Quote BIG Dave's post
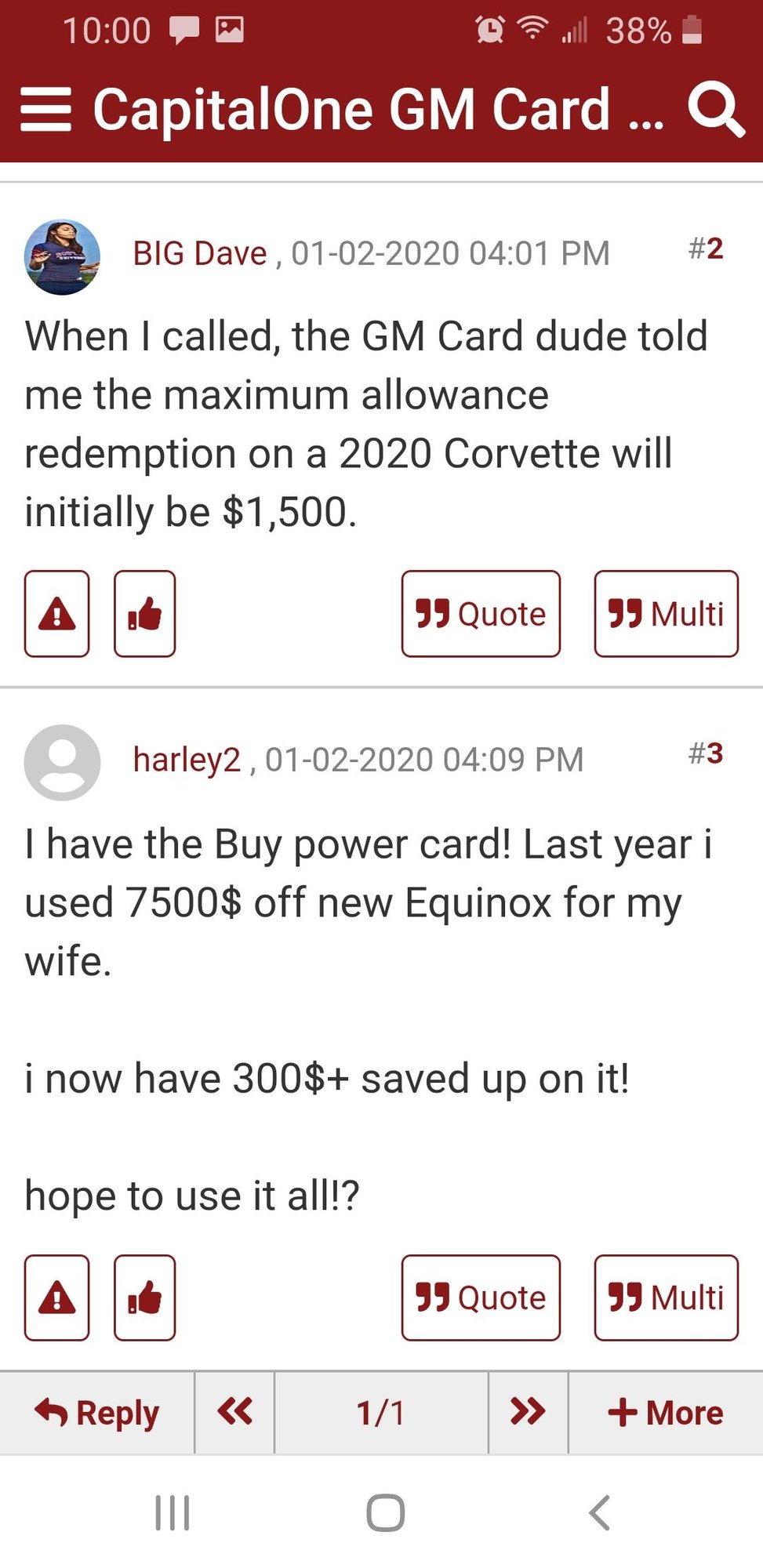The height and width of the screenshot is (1568, 763). pos(481,613)
